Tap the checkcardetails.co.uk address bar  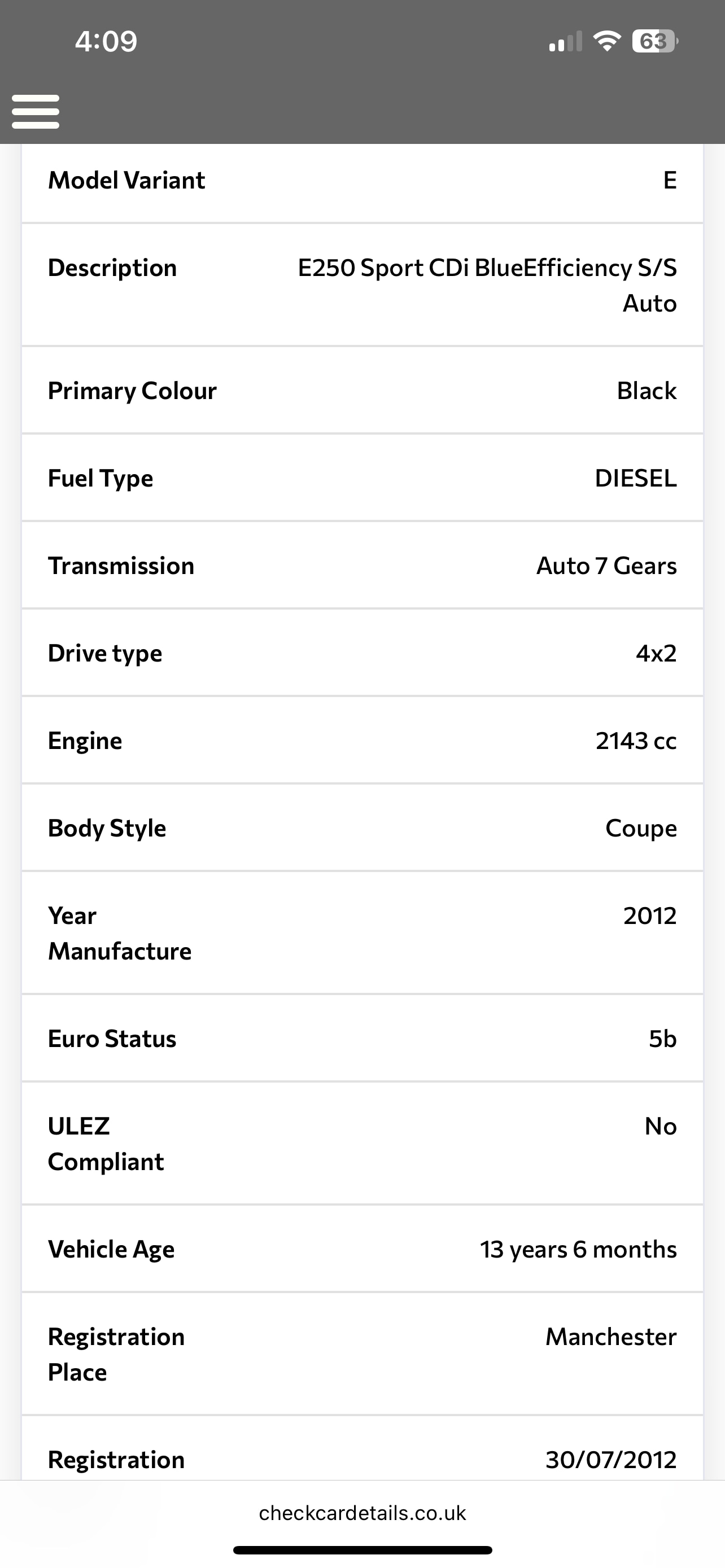pyautogui.click(x=362, y=1513)
